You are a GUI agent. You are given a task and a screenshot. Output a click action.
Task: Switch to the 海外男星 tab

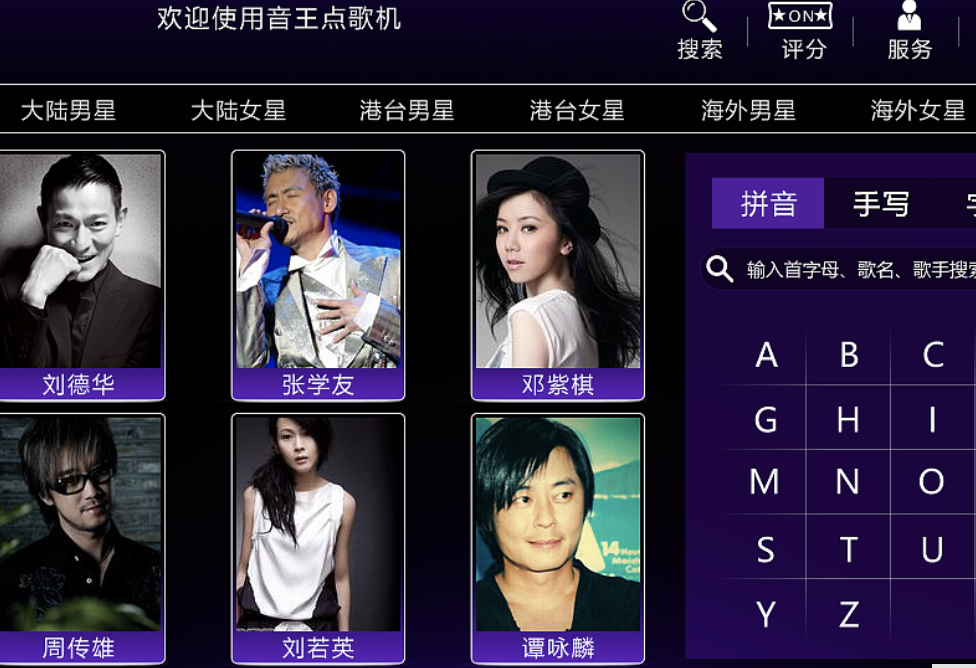748,110
